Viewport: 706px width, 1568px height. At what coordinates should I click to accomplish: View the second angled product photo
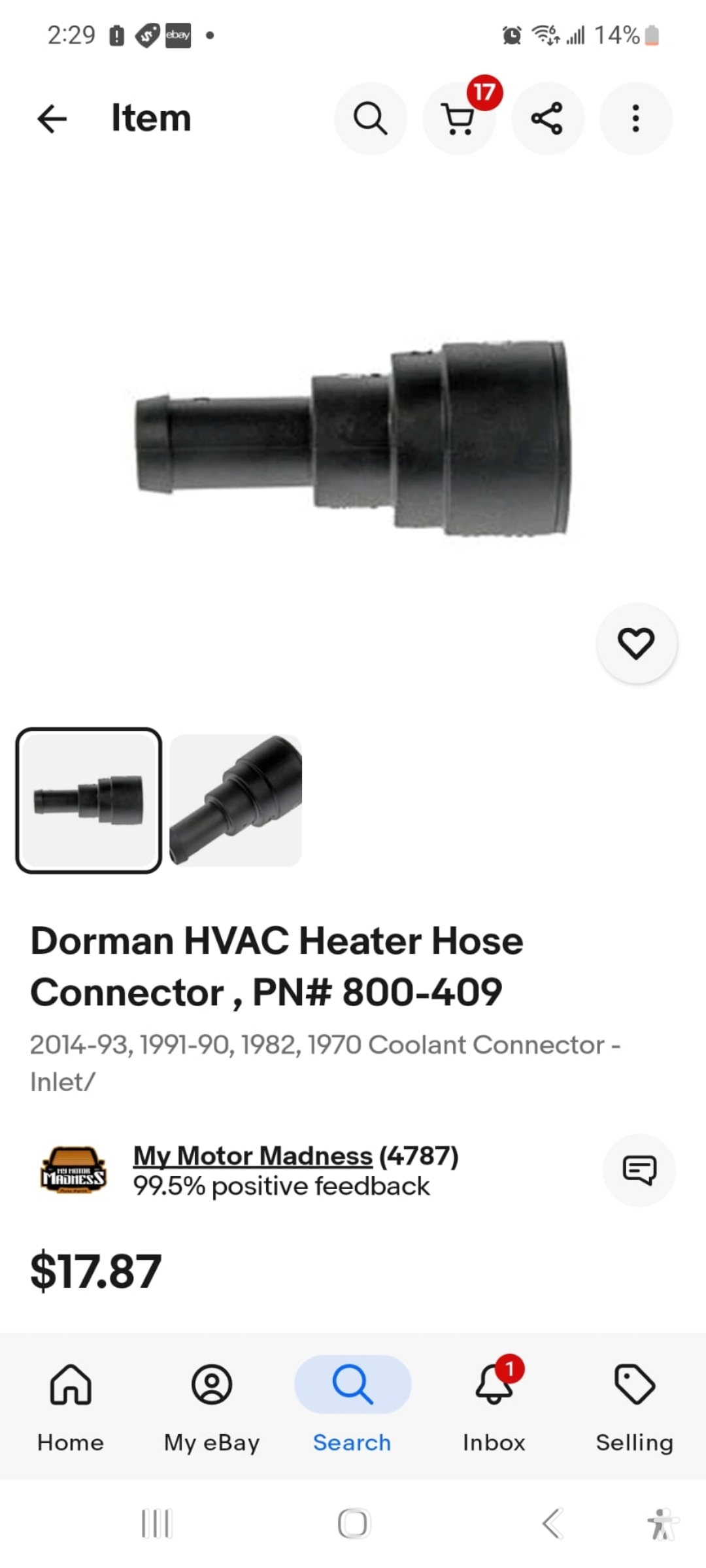pyautogui.click(x=236, y=800)
